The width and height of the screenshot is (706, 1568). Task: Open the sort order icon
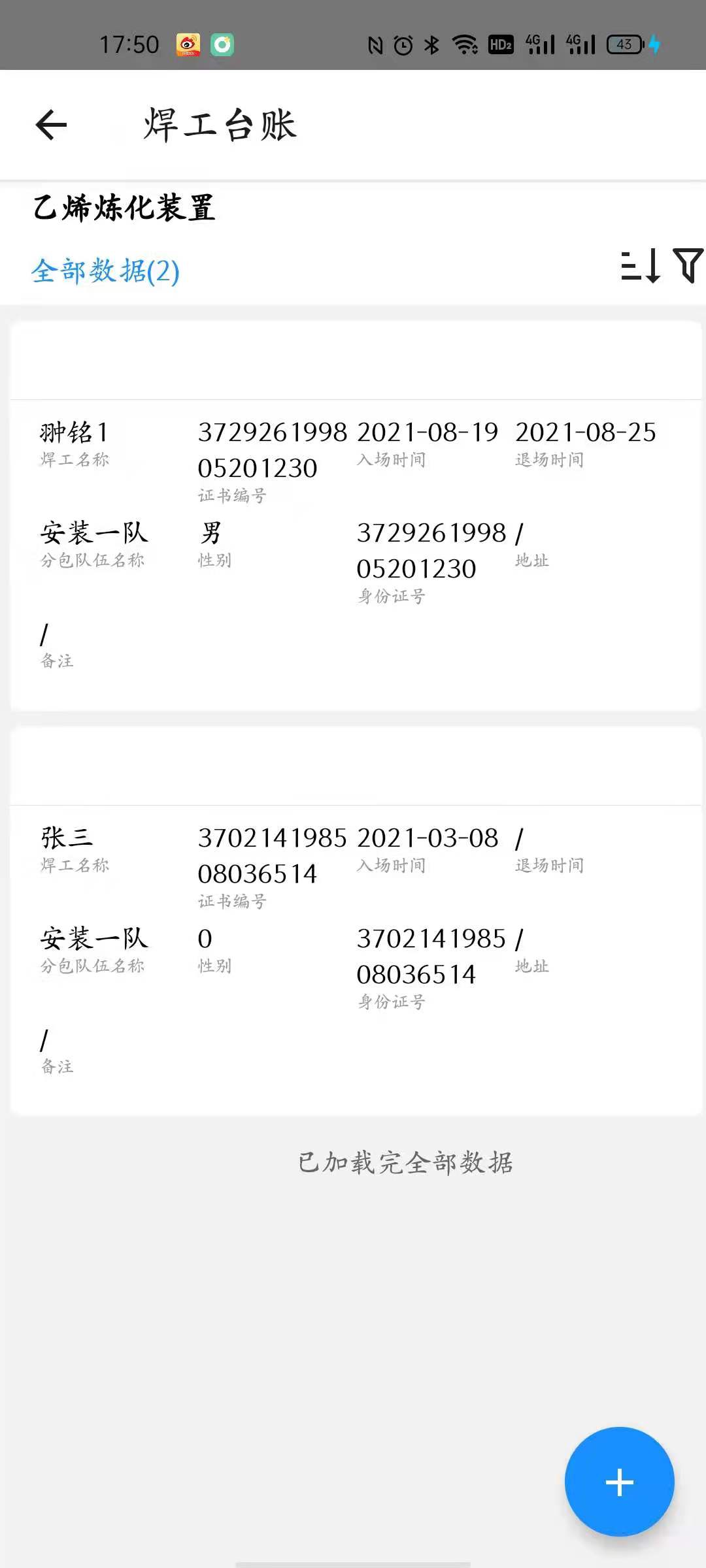640,266
